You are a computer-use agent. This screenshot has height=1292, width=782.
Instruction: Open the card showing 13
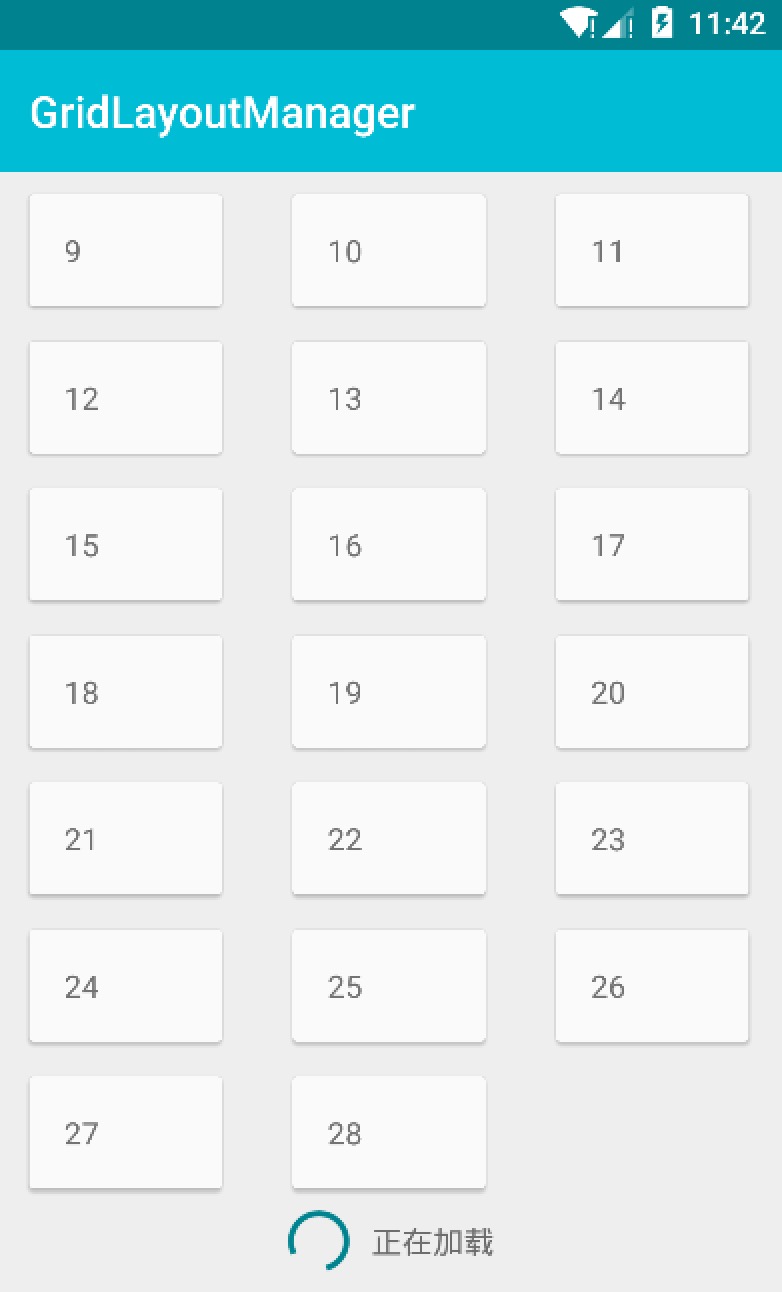(x=388, y=398)
